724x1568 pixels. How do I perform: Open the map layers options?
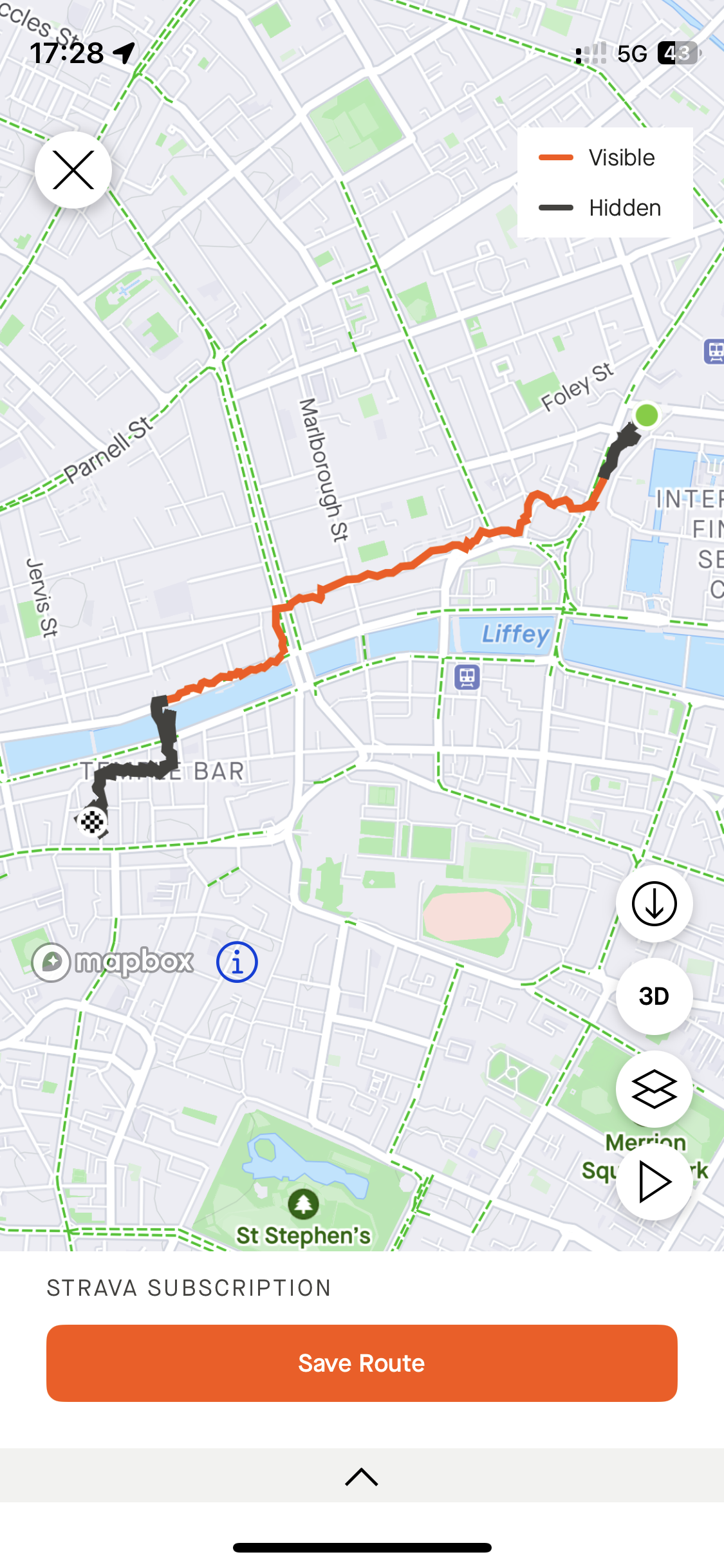pos(654,1089)
